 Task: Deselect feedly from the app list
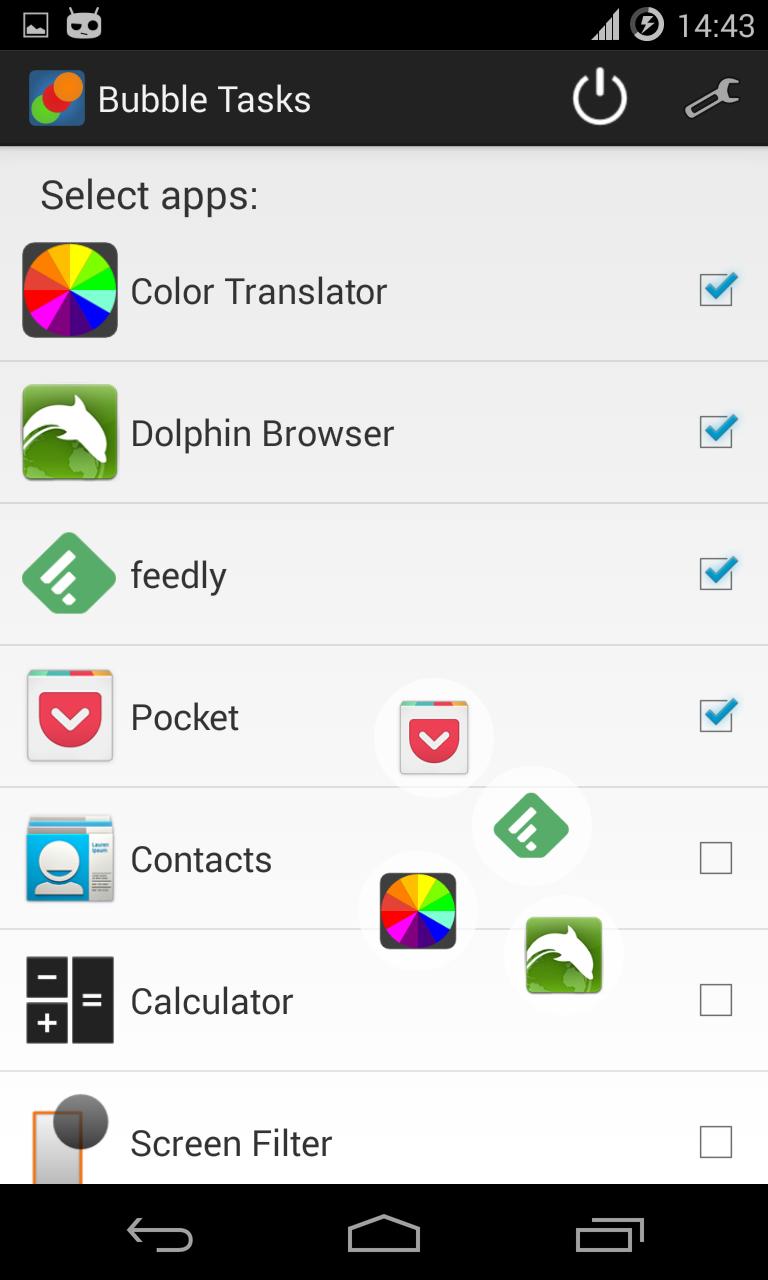pyautogui.click(x=716, y=574)
